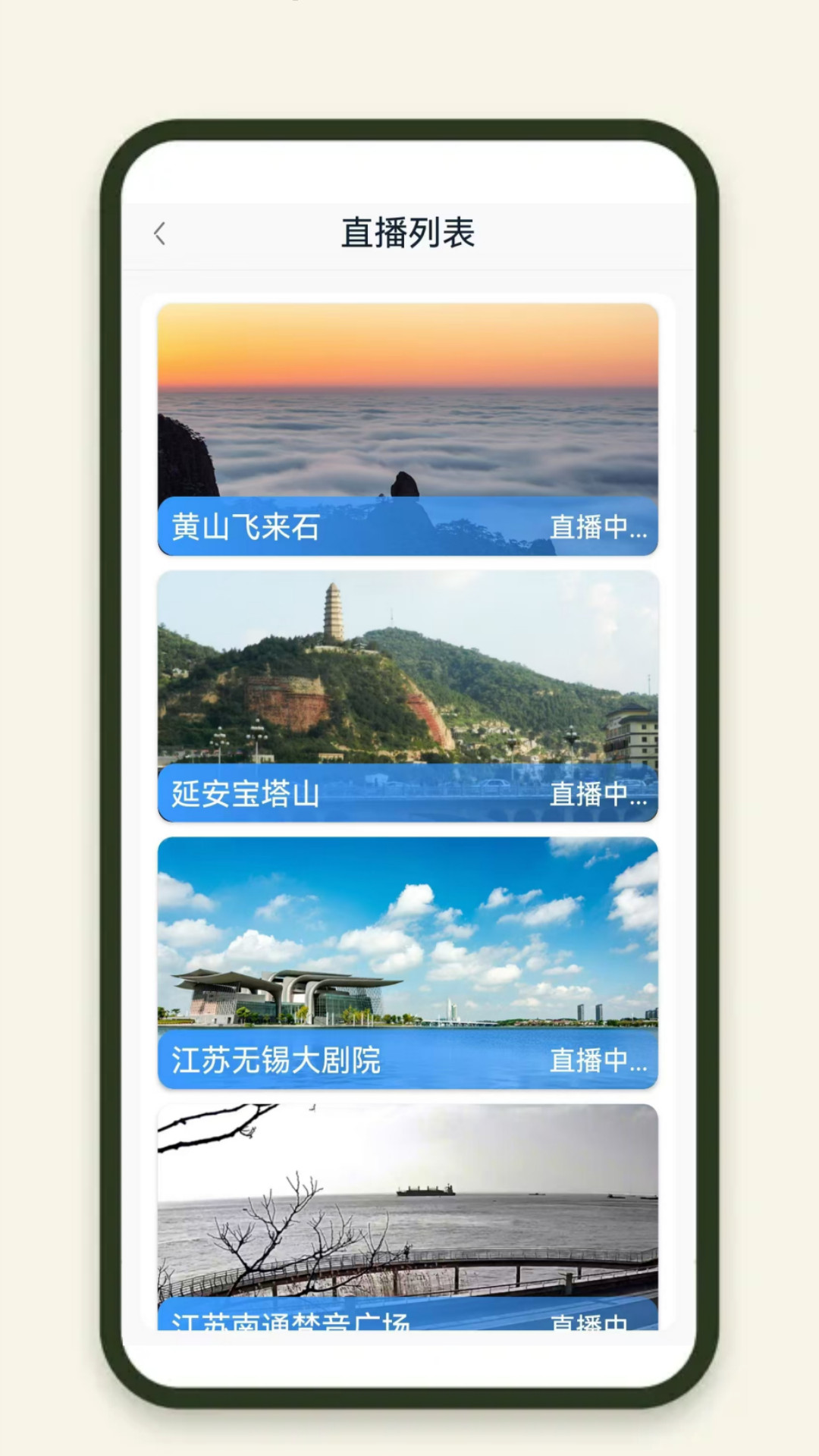Tap the sunset clouds image of 黄山飞来石

[408, 394]
